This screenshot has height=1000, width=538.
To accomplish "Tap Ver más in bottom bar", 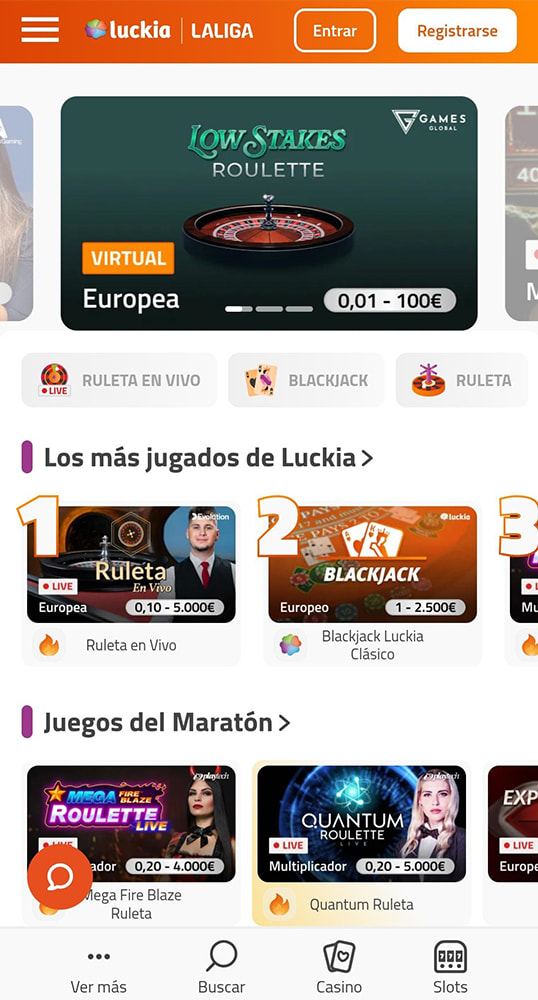I will tap(98, 969).
